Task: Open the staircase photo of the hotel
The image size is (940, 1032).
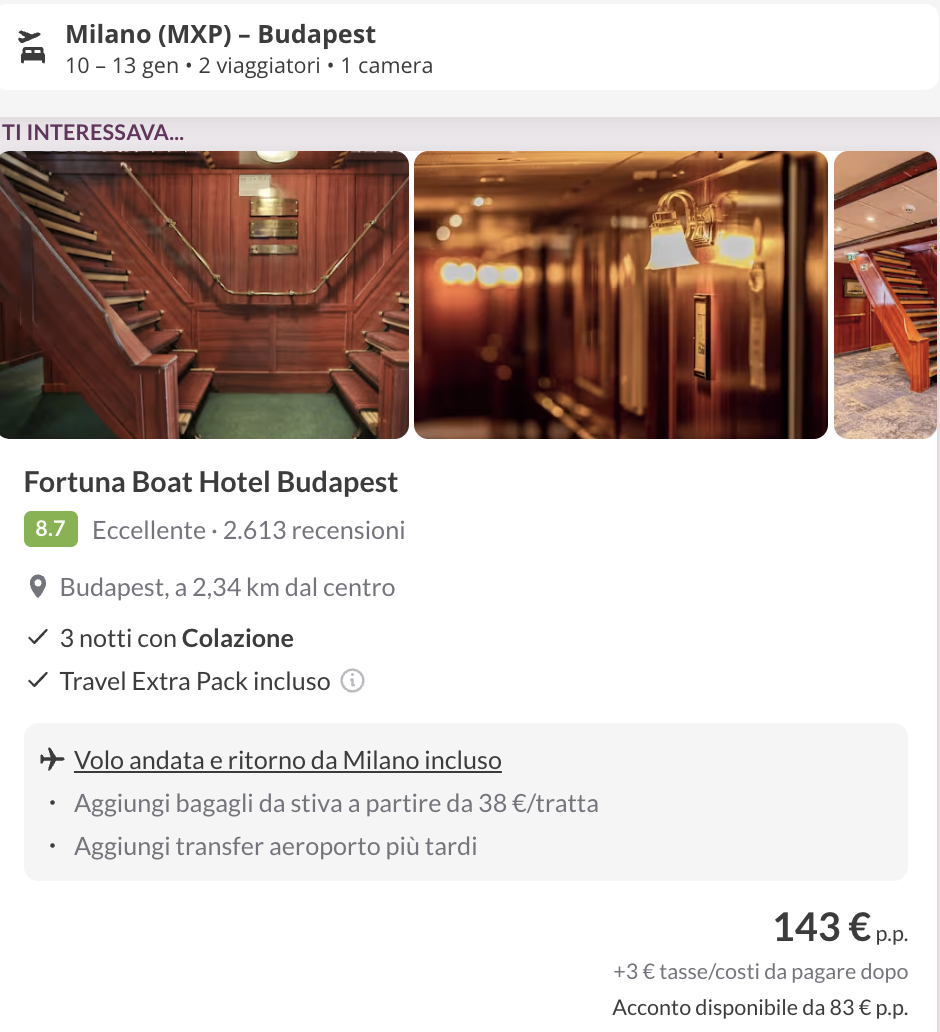Action: pos(204,294)
